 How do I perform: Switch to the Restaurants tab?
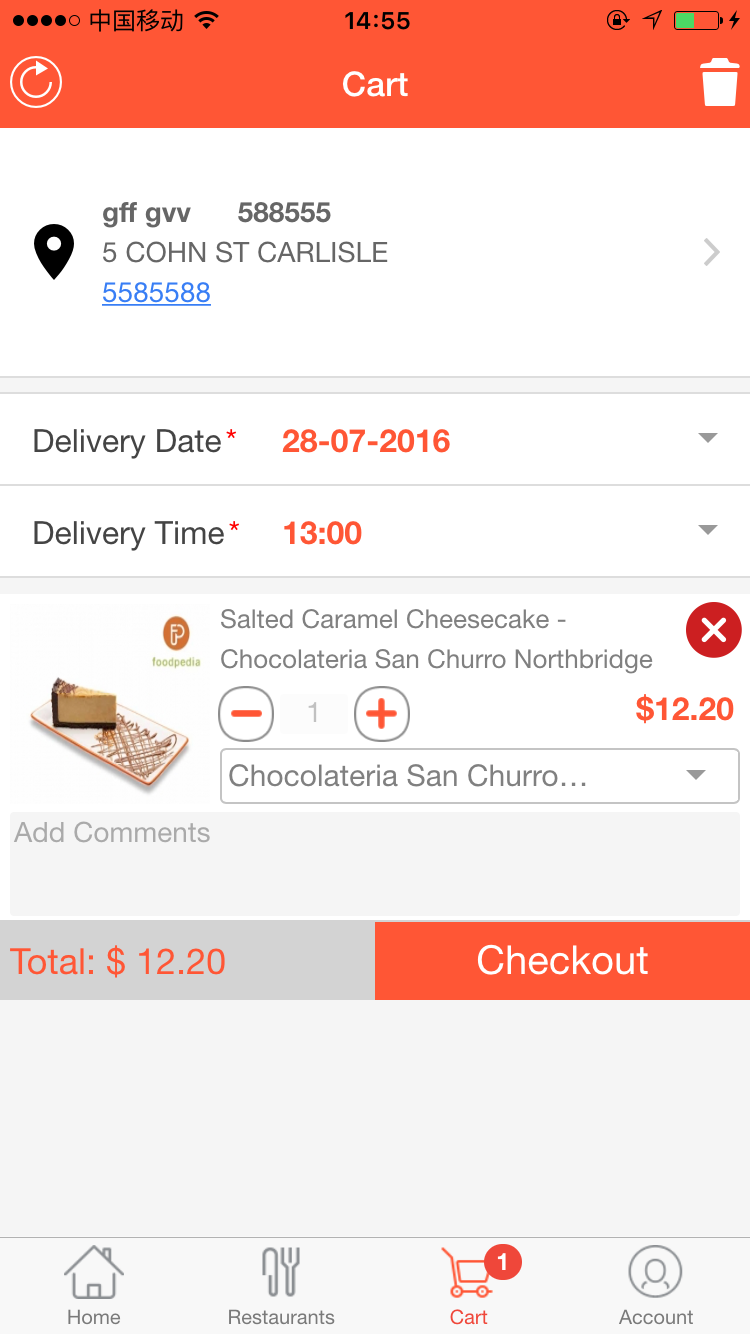click(281, 1287)
